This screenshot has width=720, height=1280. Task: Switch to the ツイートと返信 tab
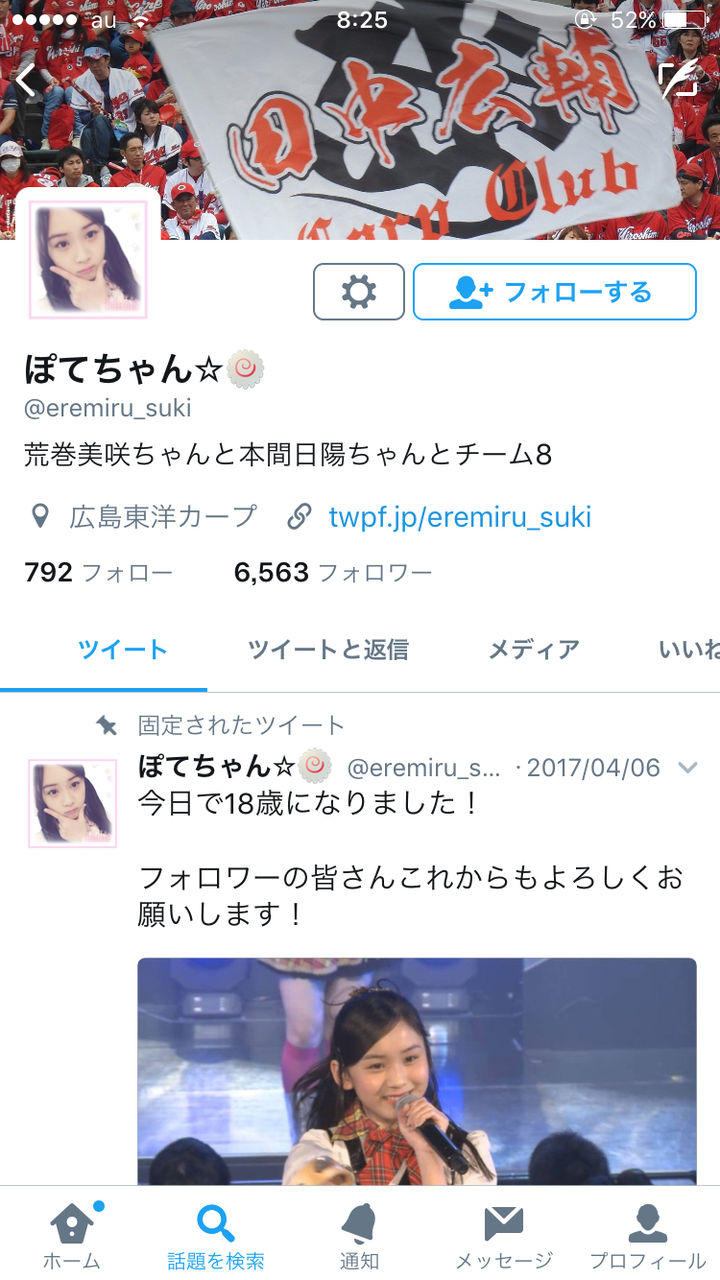pyautogui.click(x=328, y=650)
